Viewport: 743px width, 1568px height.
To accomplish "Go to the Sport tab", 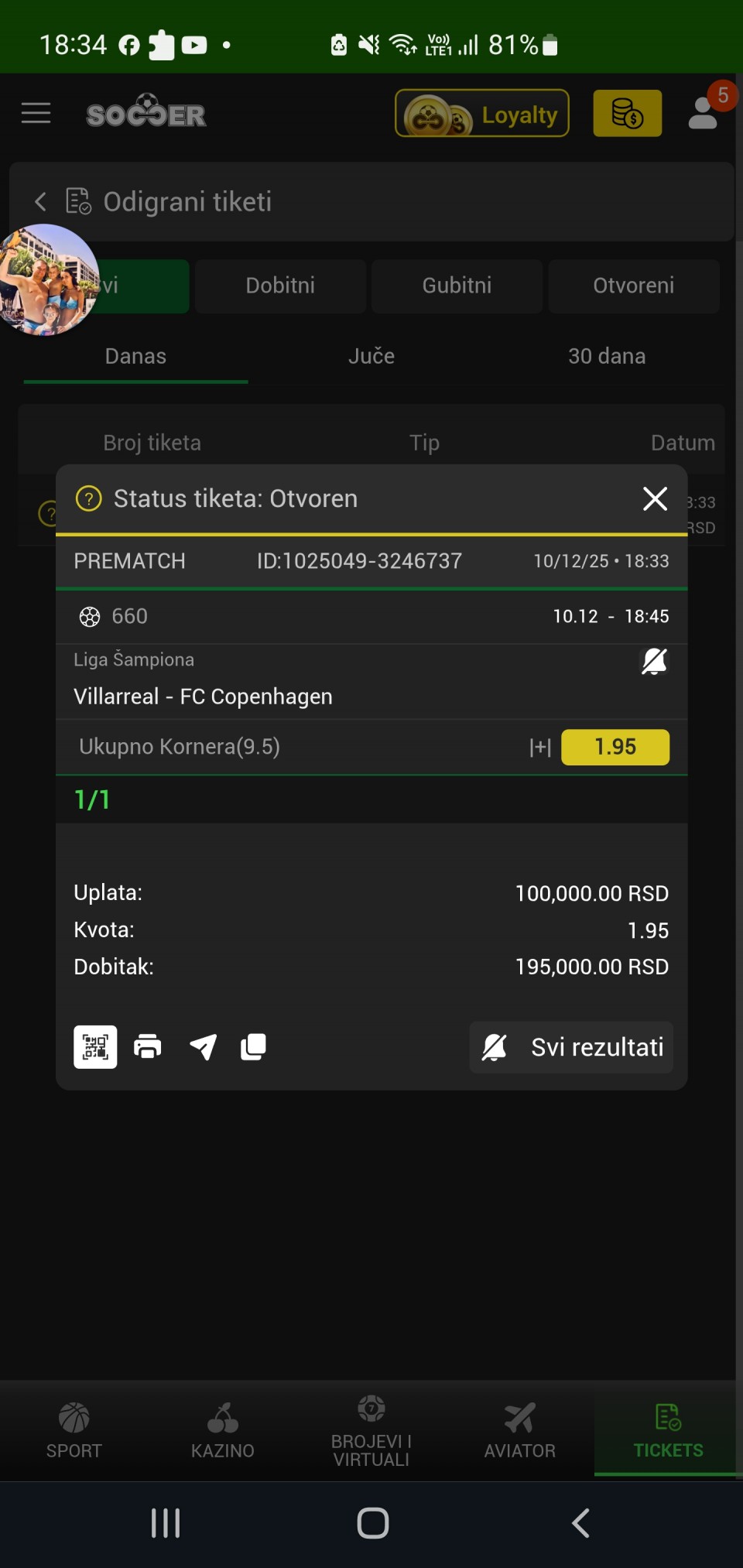I will (74, 1430).
